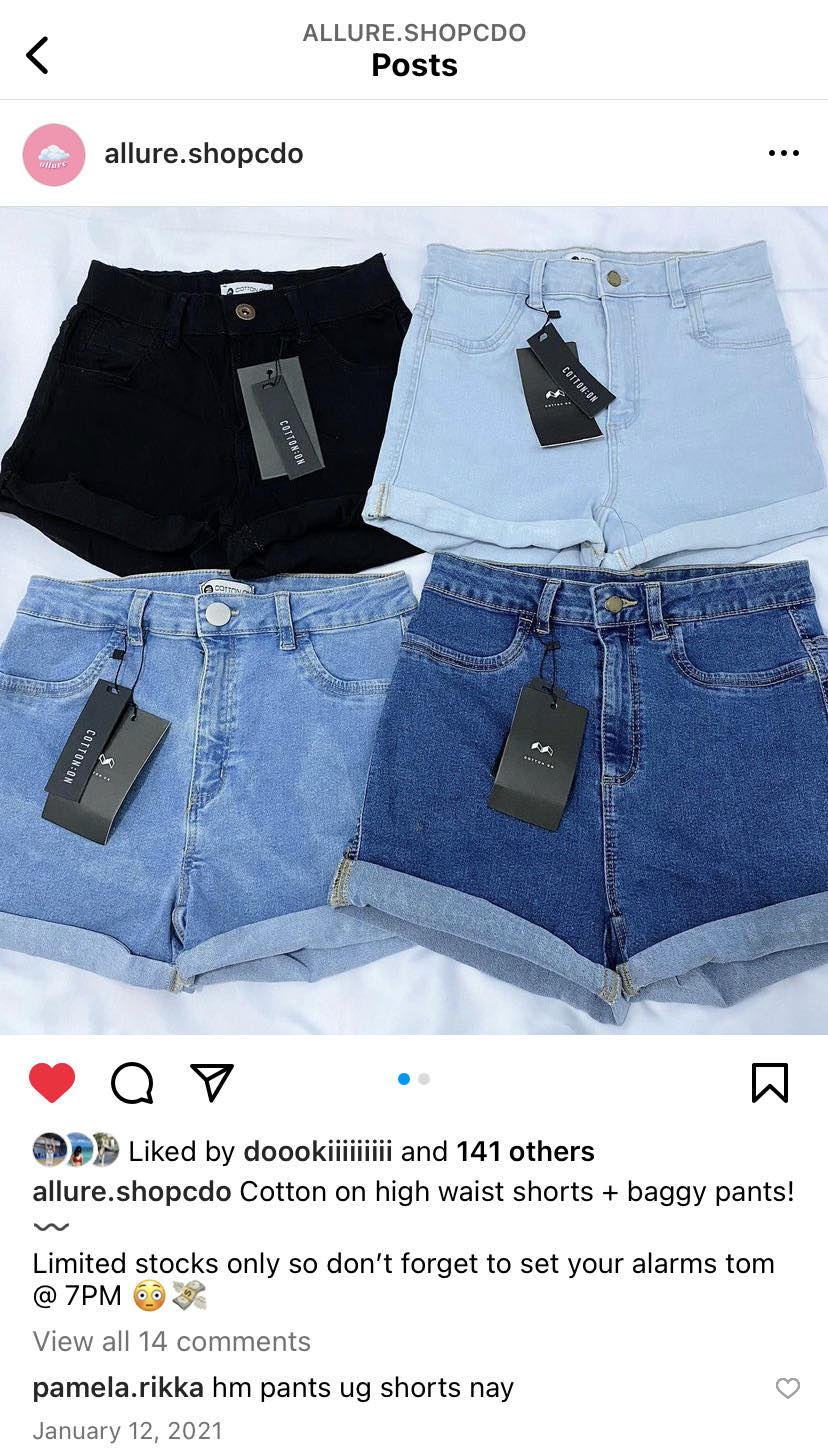Open the allure.shopcdo username in the post header
This screenshot has height=1449, width=828.
pyautogui.click(x=204, y=154)
